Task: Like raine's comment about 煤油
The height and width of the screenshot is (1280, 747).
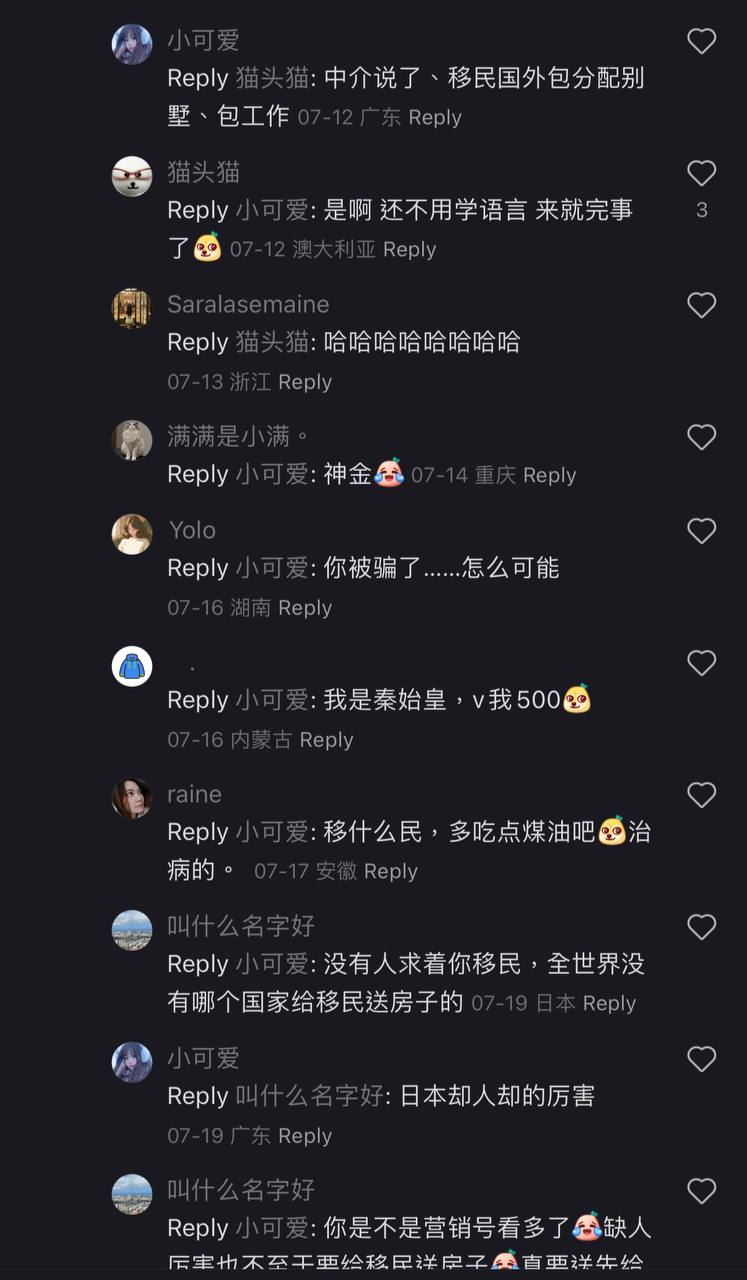Action: point(701,794)
